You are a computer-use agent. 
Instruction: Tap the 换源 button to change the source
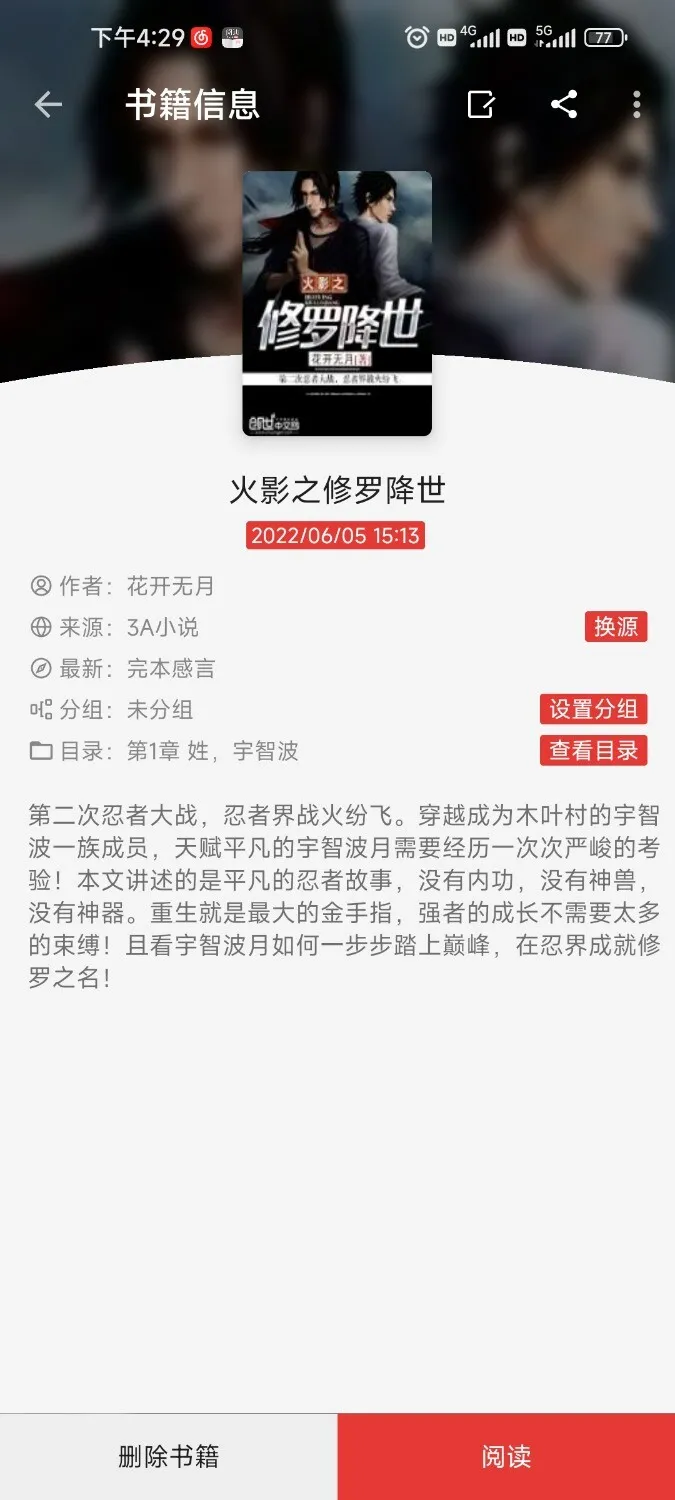click(x=616, y=627)
